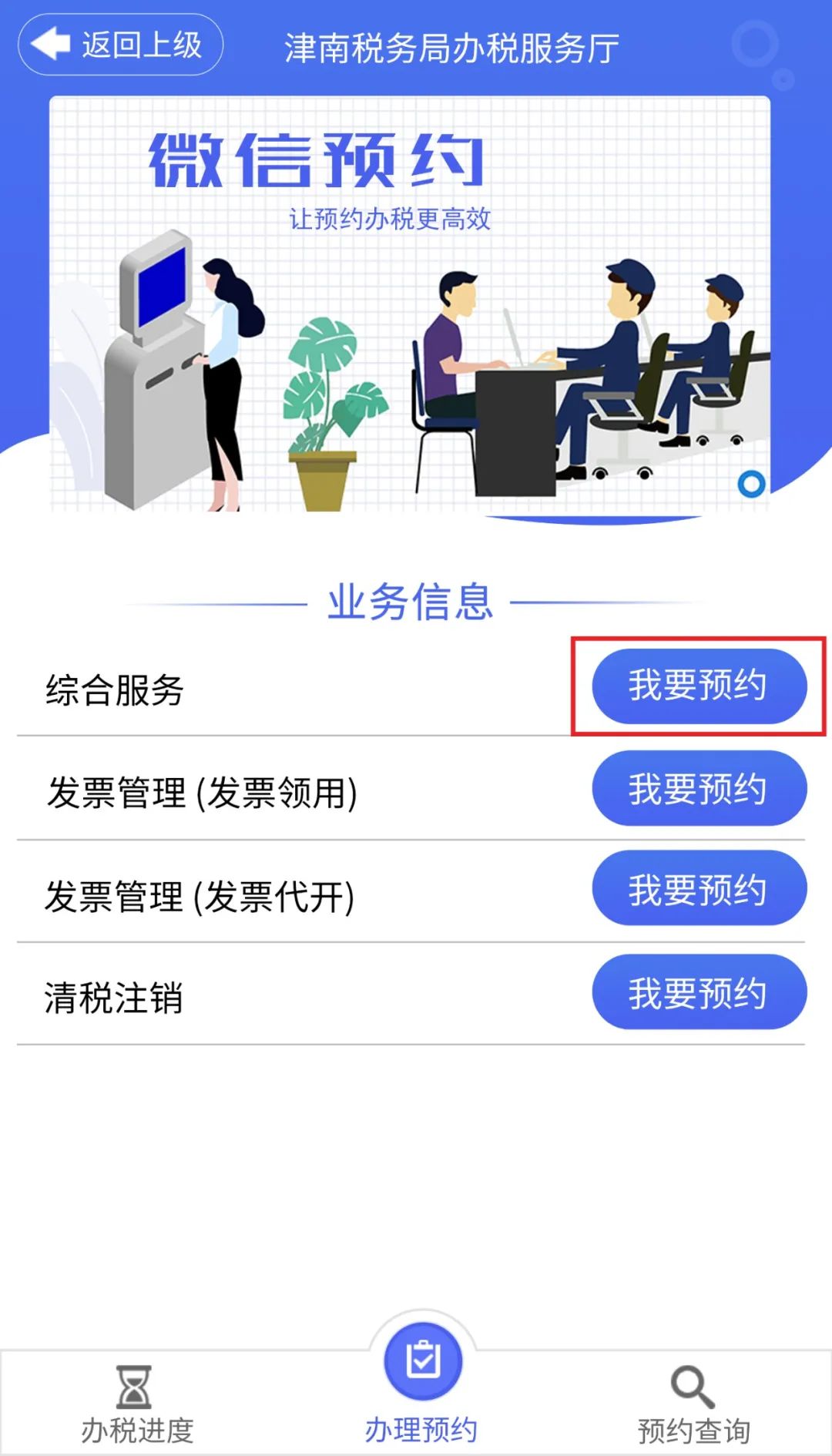
Task: Tap 我要预约 beside 发票管理 (发票代开)
Action: pos(699,888)
